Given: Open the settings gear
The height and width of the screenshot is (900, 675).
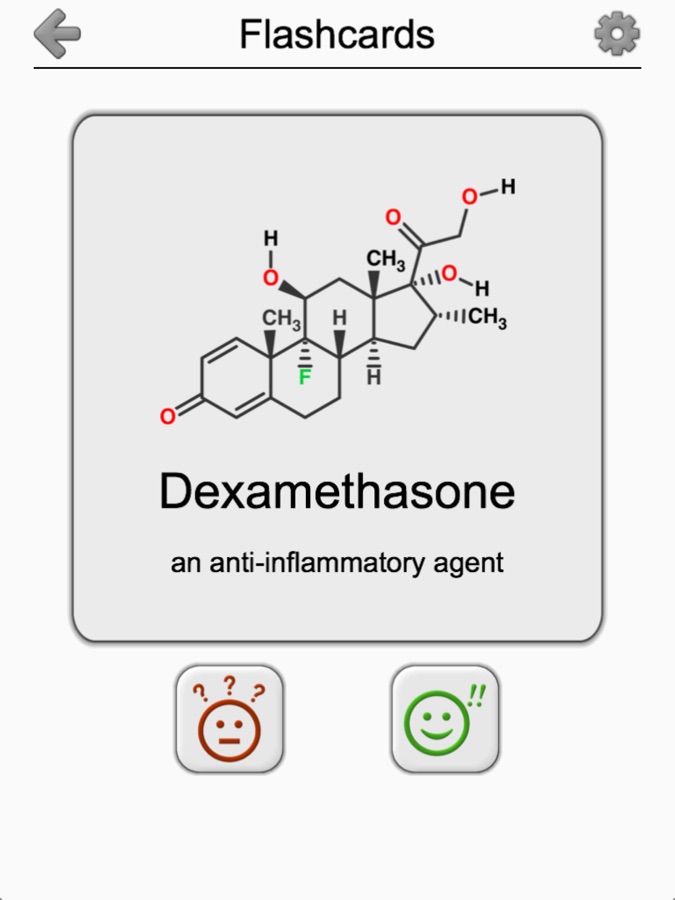Looking at the screenshot, I should point(616,35).
